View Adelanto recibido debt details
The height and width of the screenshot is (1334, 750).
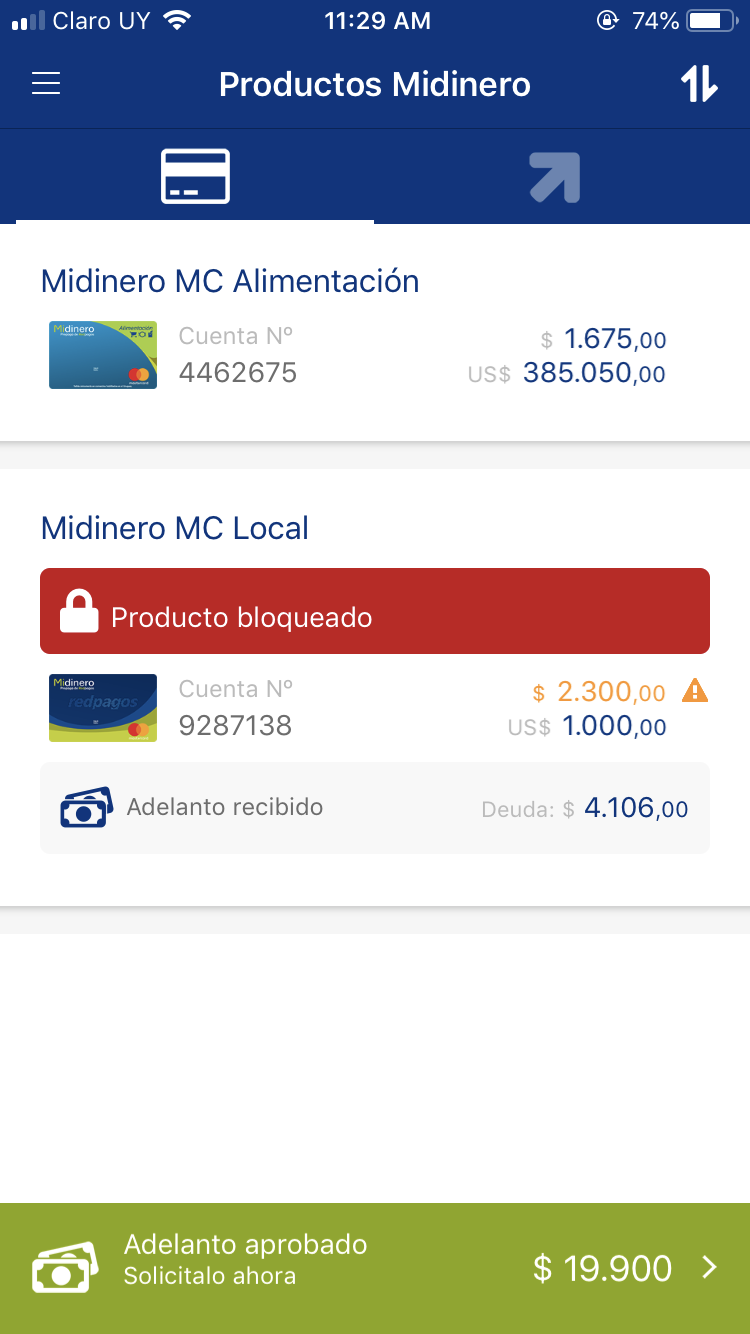[374, 808]
